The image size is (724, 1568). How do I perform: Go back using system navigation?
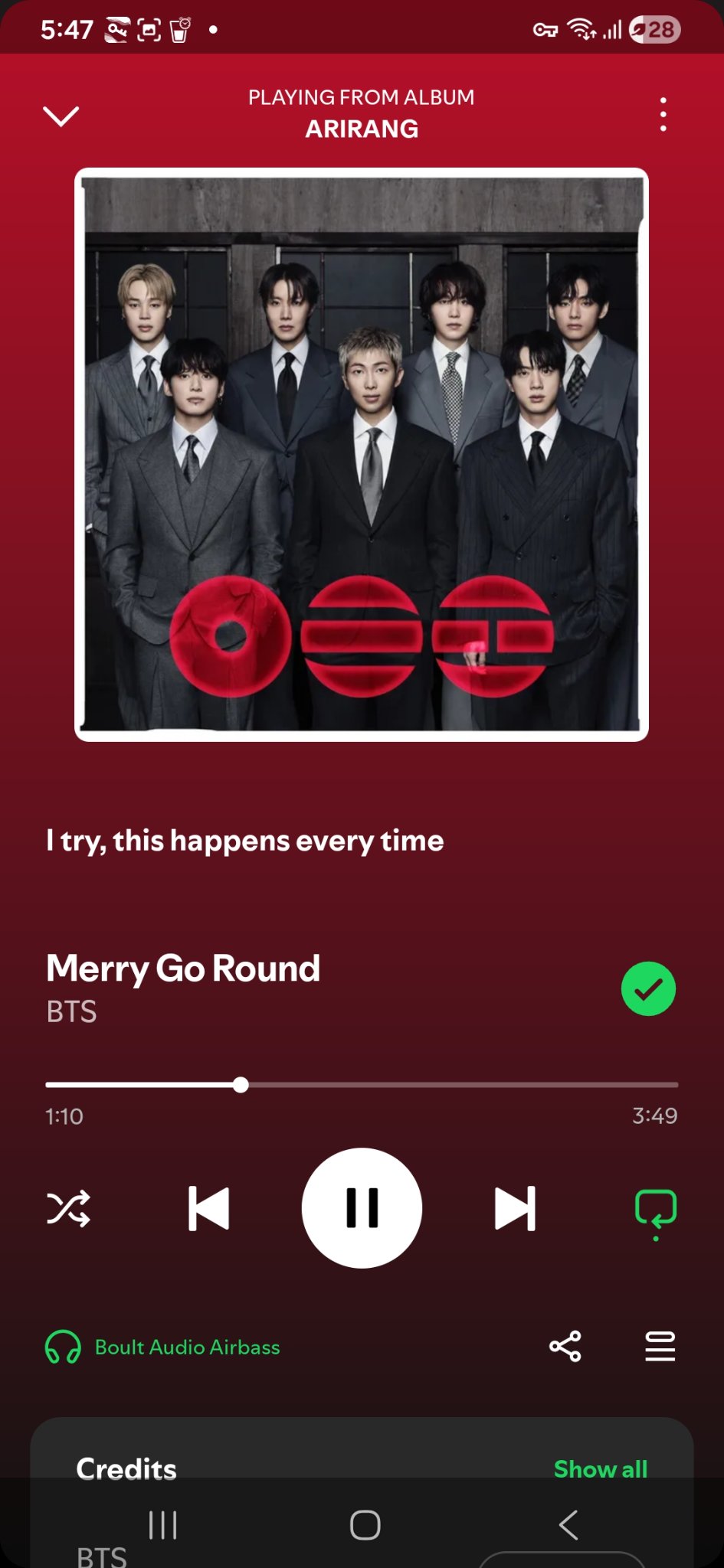[x=568, y=1524]
